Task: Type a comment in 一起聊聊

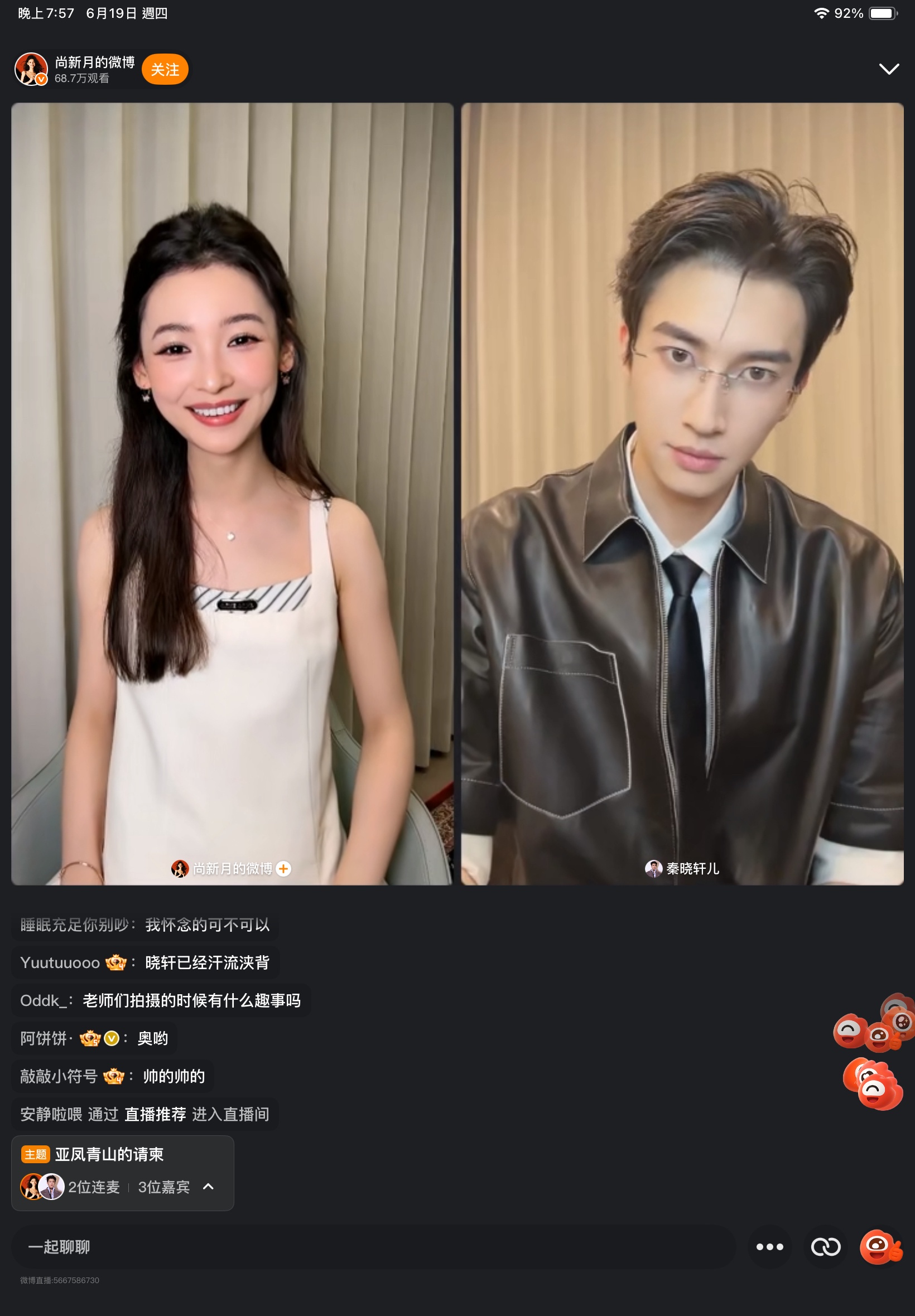Action: pyautogui.click(x=373, y=1247)
